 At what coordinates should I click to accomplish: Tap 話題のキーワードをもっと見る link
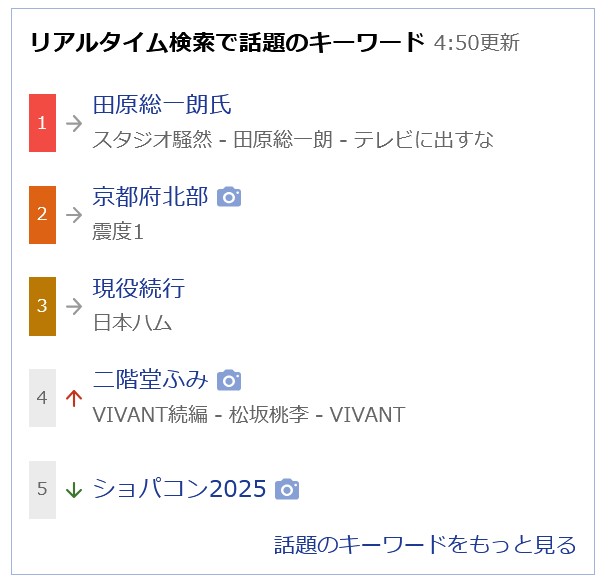(x=425, y=545)
